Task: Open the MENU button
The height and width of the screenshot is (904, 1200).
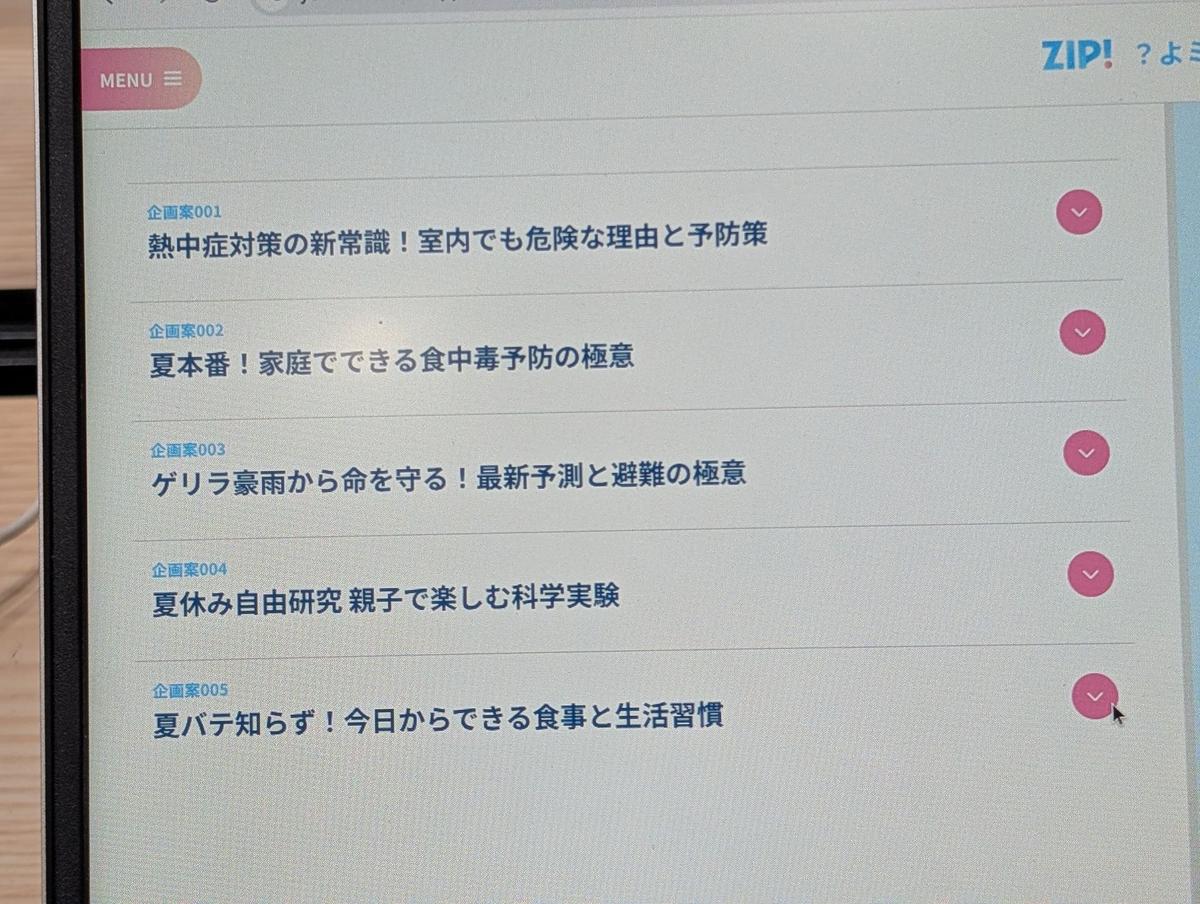Action: click(x=140, y=79)
